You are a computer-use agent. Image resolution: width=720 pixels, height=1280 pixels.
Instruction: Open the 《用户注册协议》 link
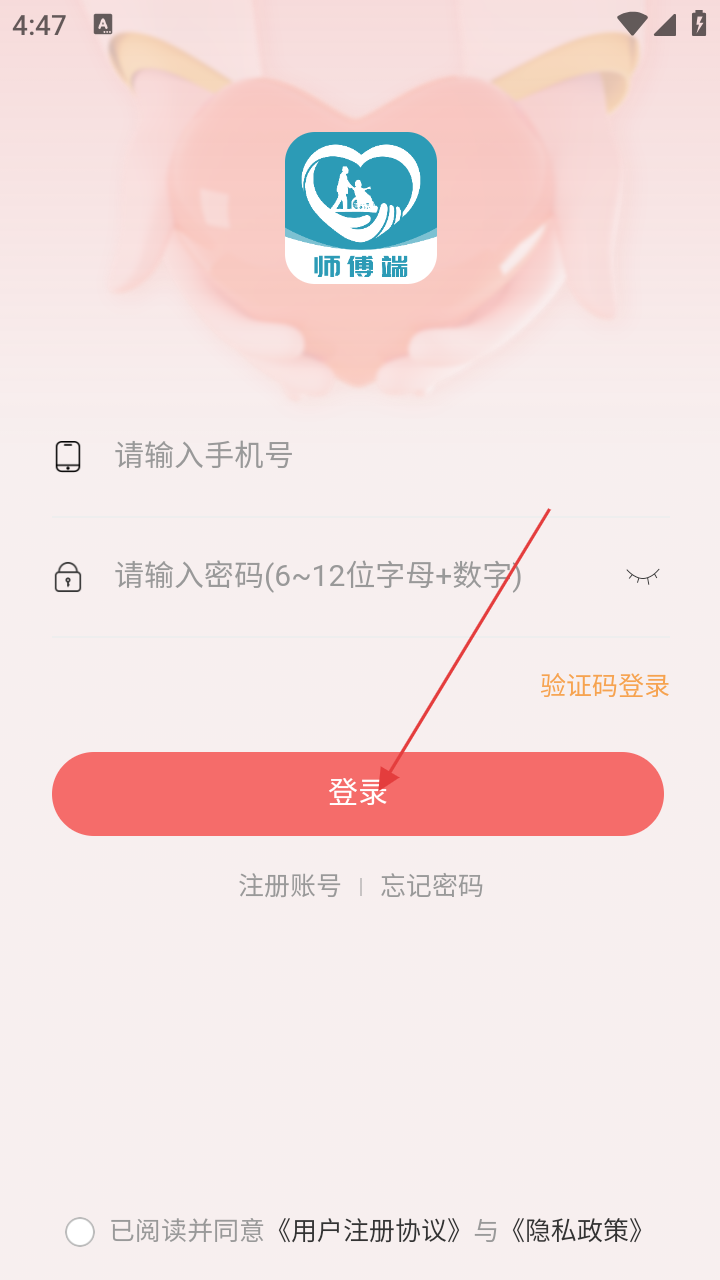(368, 1231)
